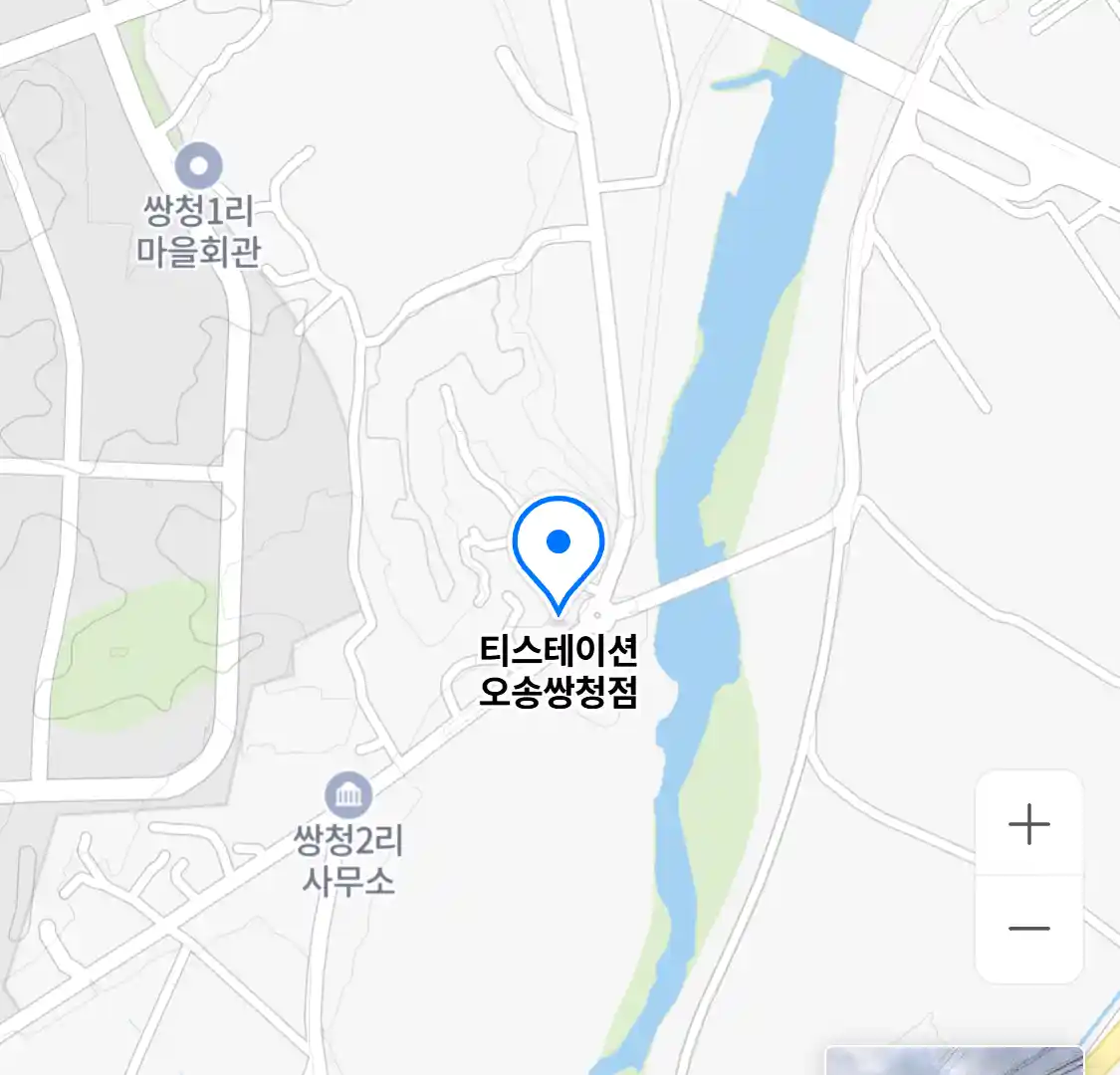Zoom in with the plus button
This screenshot has width=1120, height=1075.
point(1028,824)
